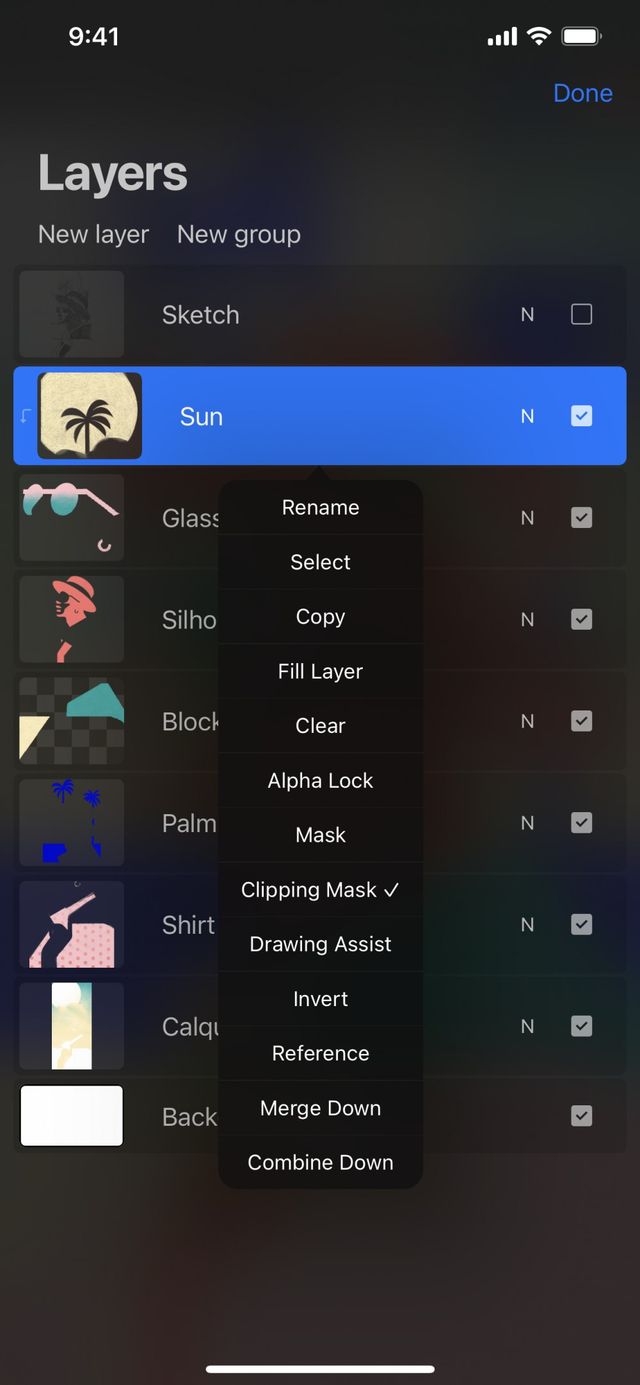Apply Fill Layer from the menu
The width and height of the screenshot is (640, 1385).
point(320,671)
